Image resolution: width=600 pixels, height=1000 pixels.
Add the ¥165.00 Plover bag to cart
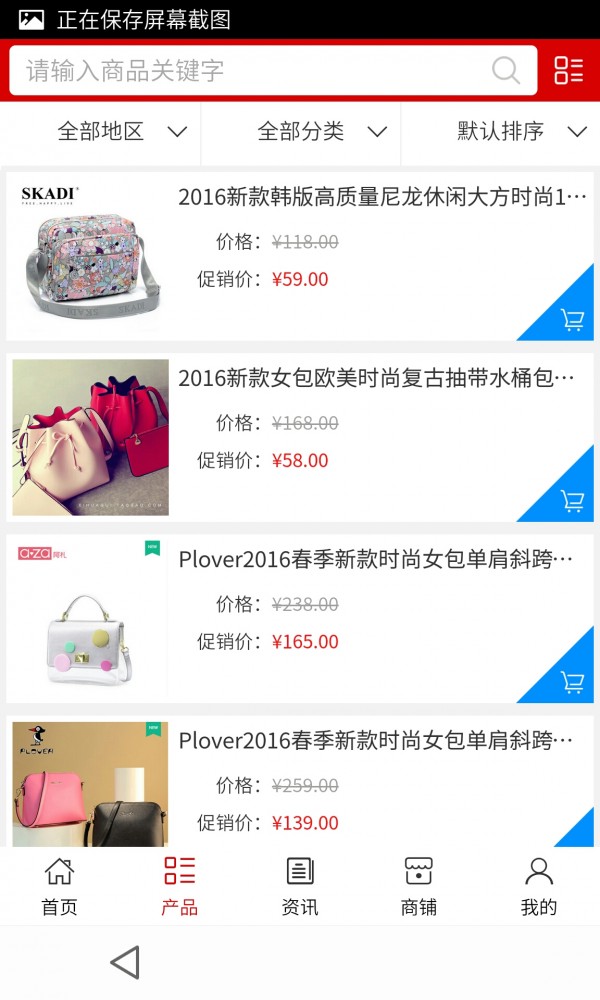pos(572,682)
